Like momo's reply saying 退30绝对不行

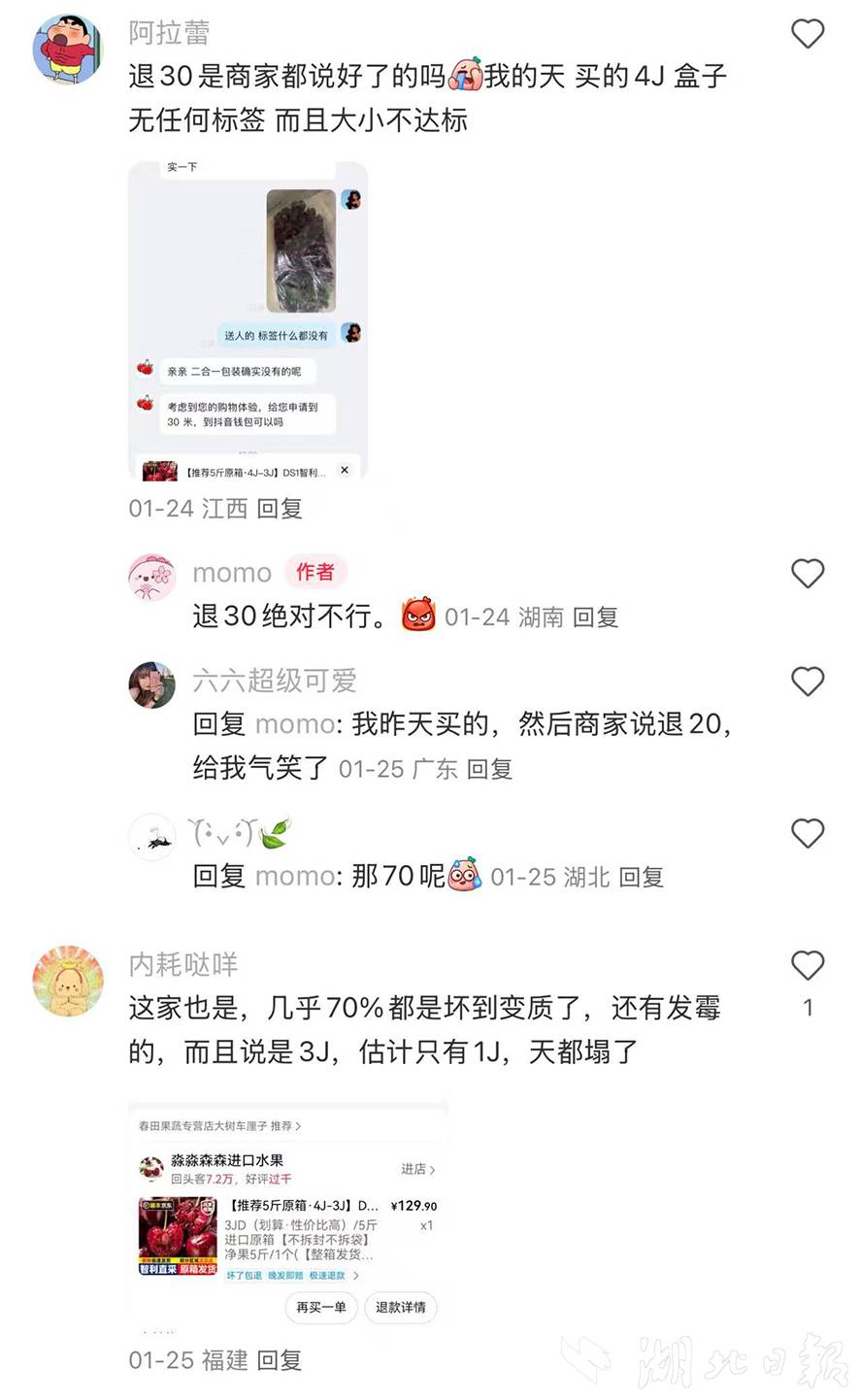[x=808, y=574]
